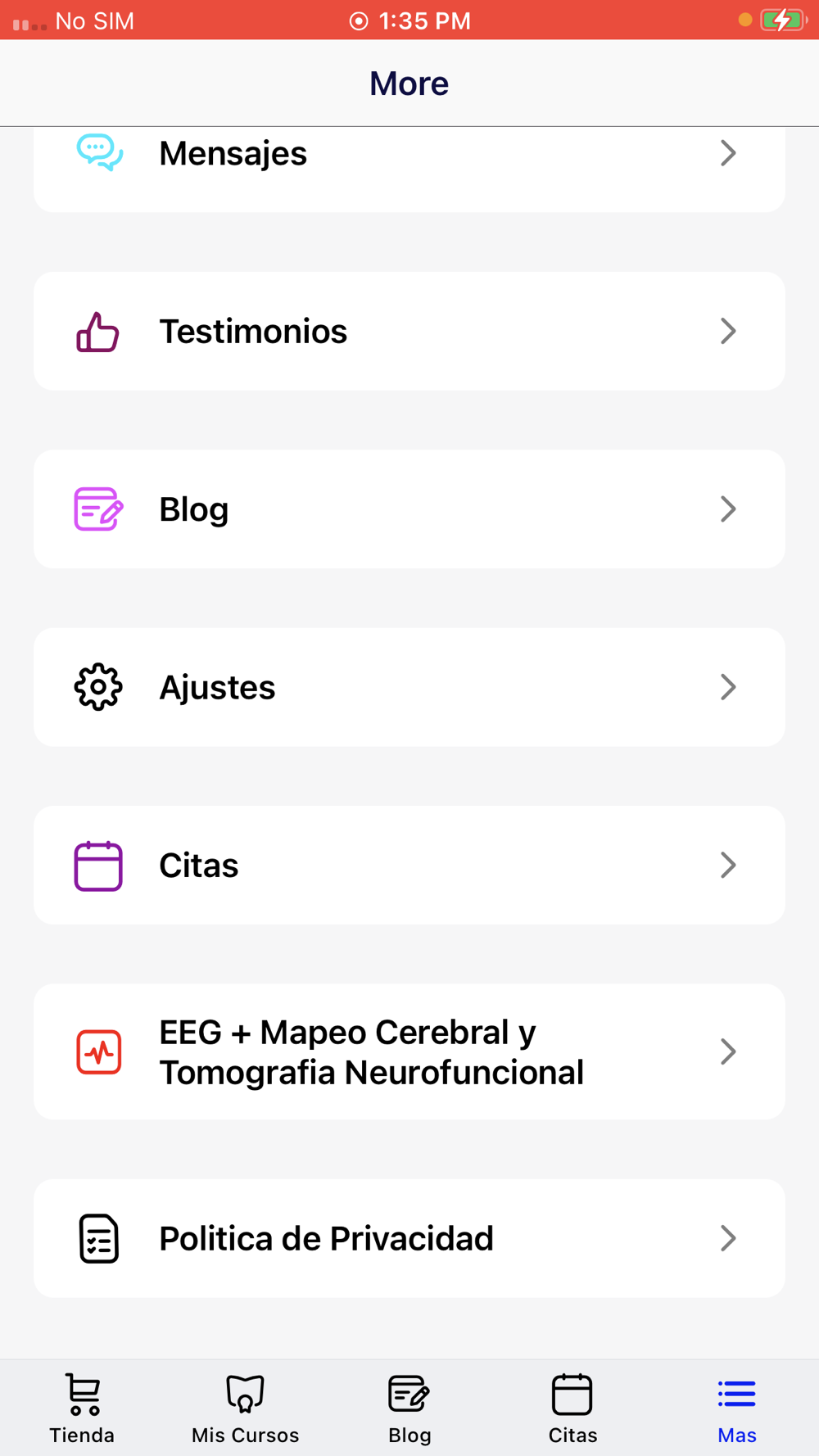Open the Blog list row
Viewport: 819px width, 1456px height.
tap(409, 509)
